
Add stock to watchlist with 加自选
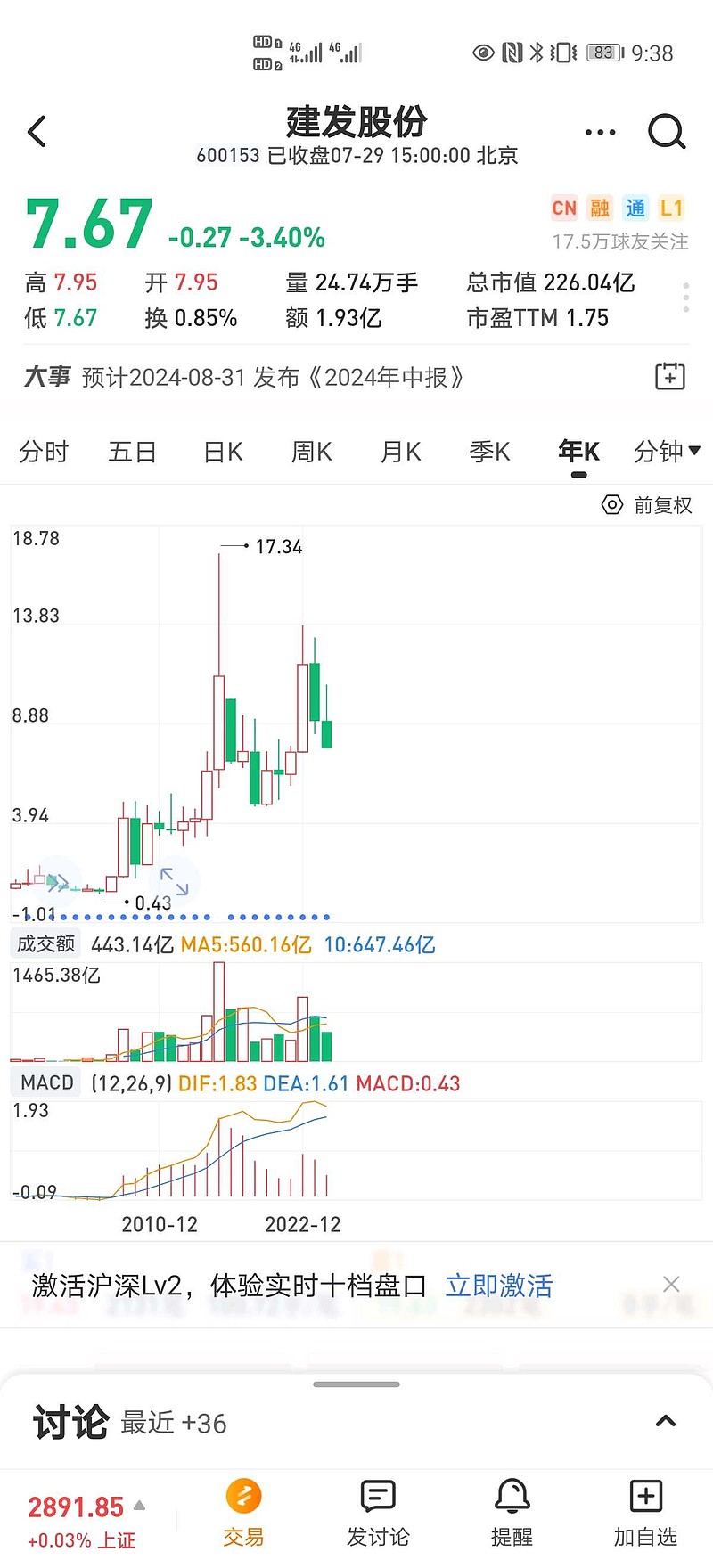645,1514
